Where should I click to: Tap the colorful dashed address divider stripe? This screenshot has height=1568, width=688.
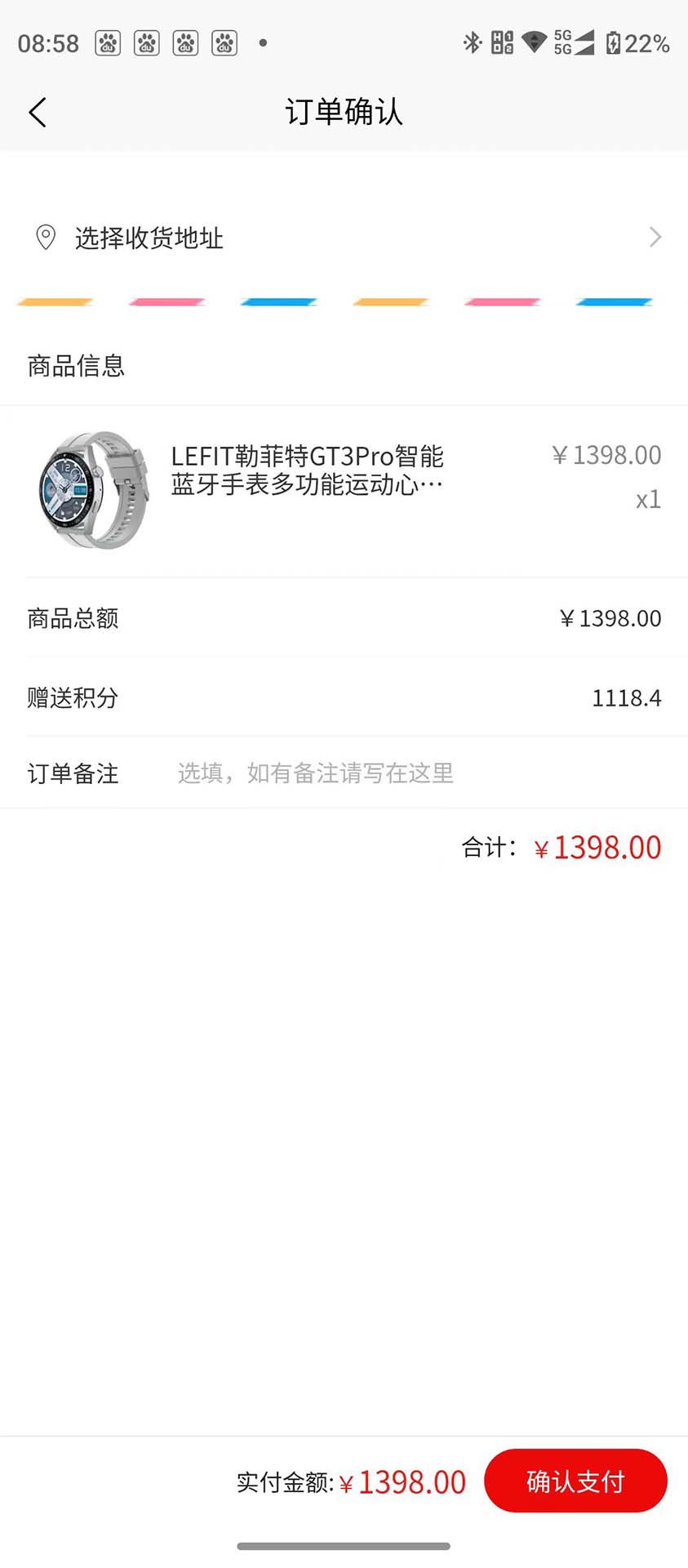[344, 301]
